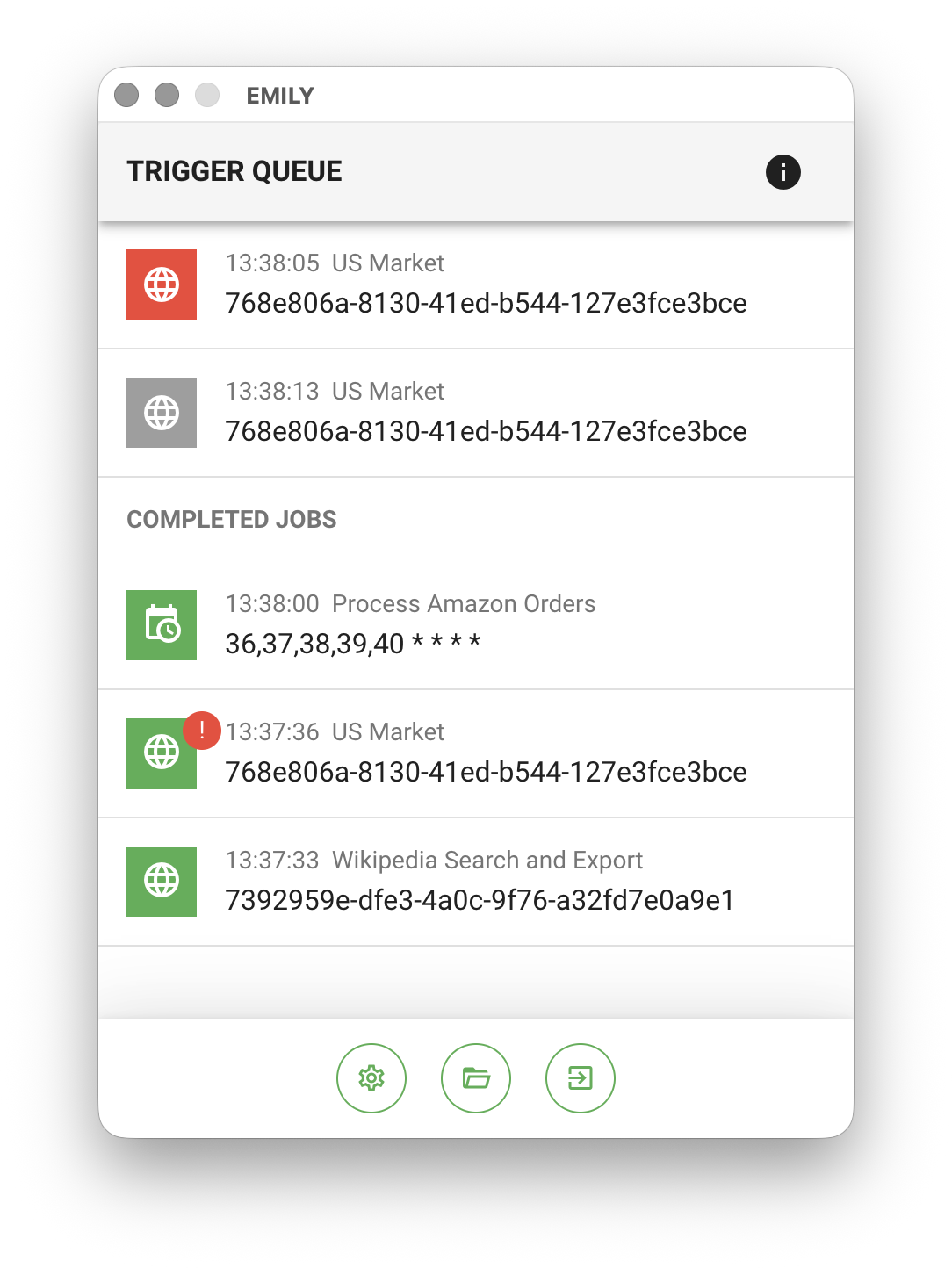This screenshot has width=952, height=1268.
Task: Open the Wikipedia Search and Export job
Action: [479, 882]
